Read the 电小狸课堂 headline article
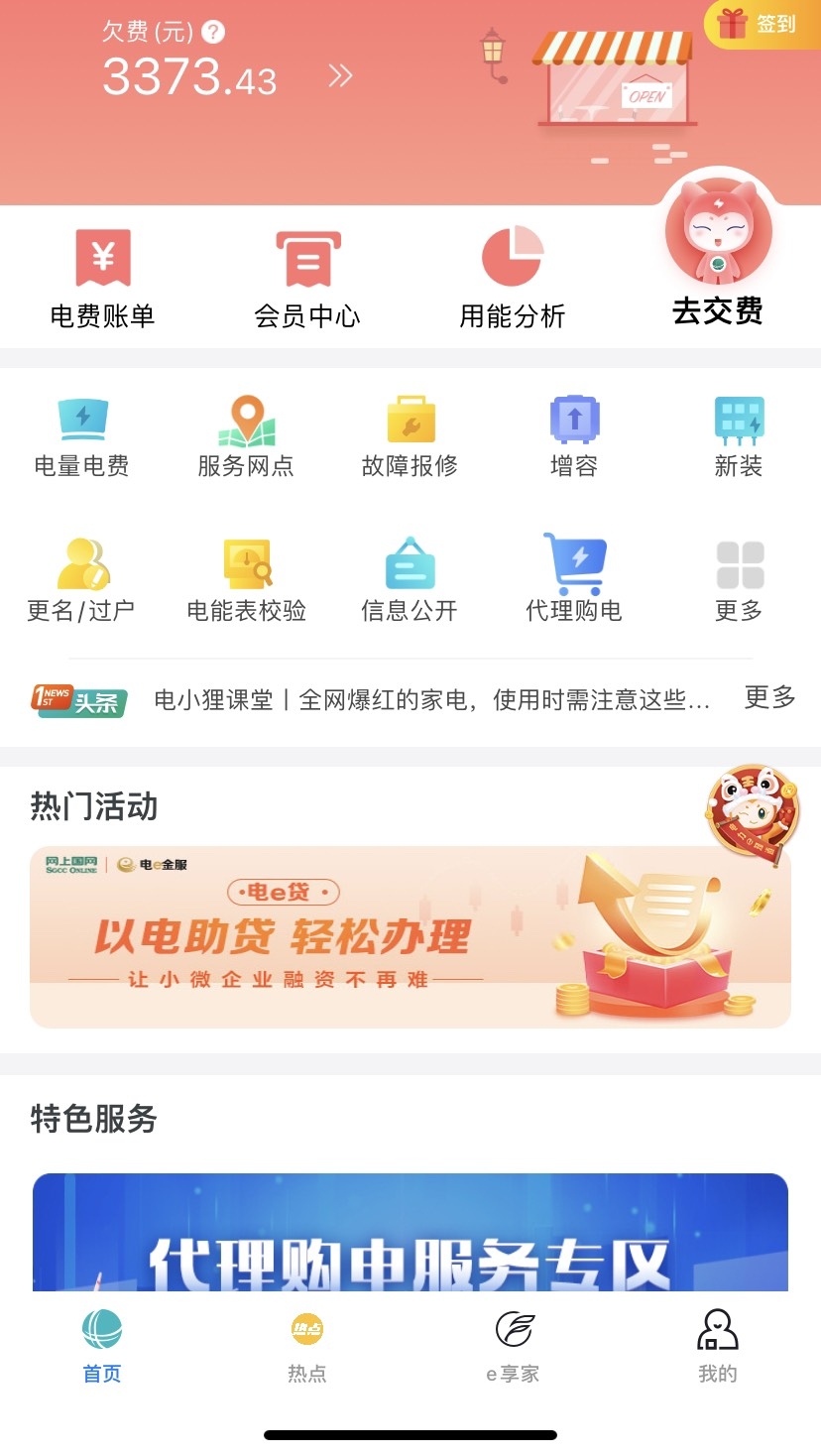 pos(431,700)
